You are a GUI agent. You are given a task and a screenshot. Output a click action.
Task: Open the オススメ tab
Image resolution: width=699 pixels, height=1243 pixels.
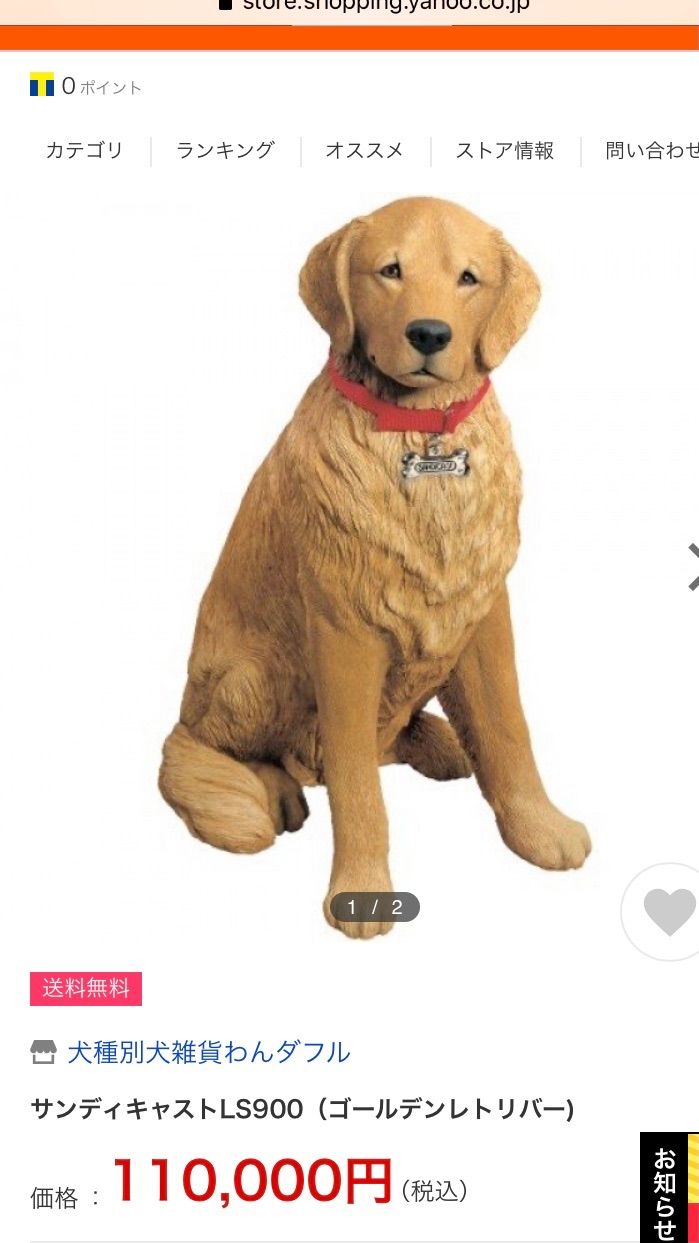364,151
